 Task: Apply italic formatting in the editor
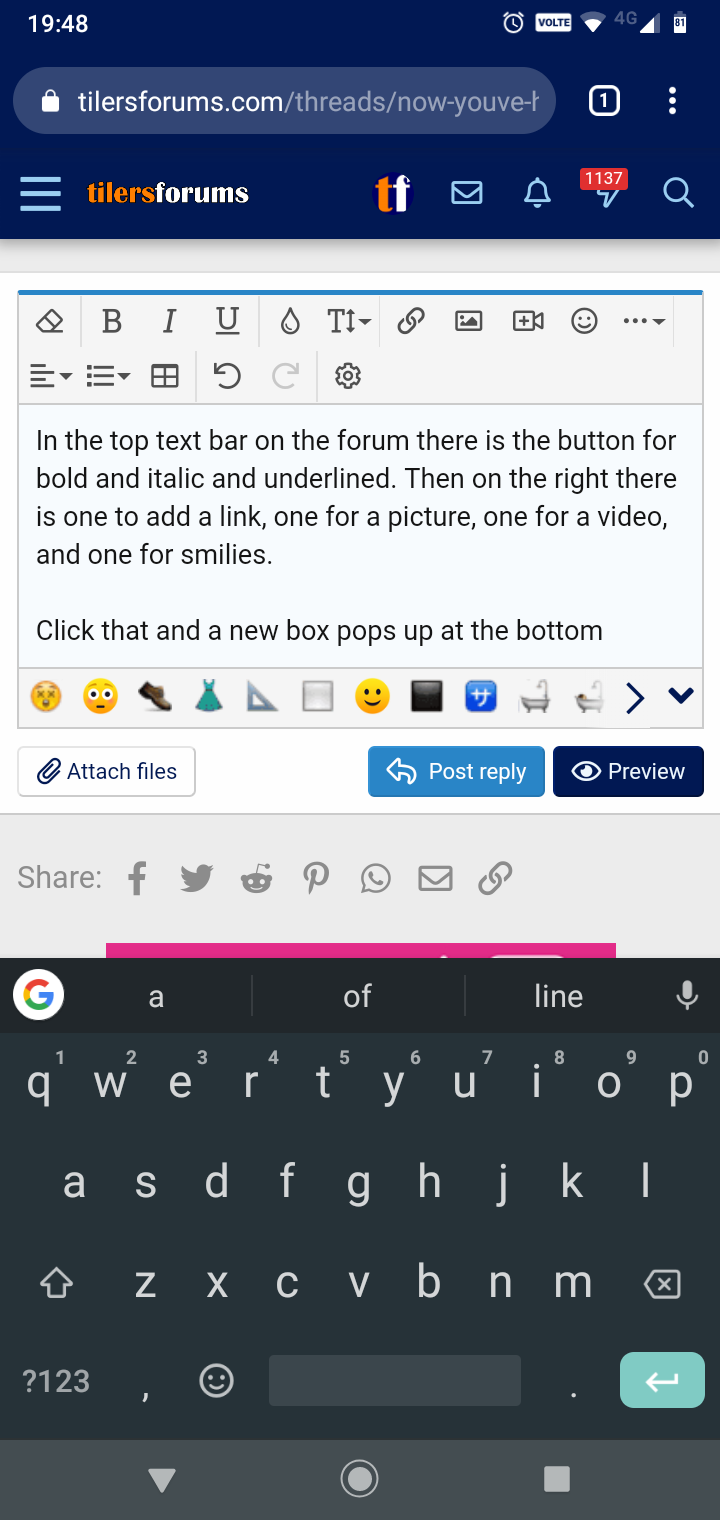[x=169, y=321]
